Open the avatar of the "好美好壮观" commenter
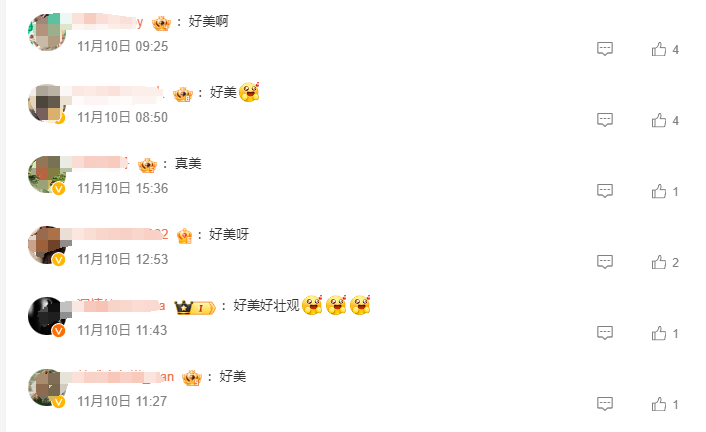This screenshot has height=432, width=706. (47, 316)
